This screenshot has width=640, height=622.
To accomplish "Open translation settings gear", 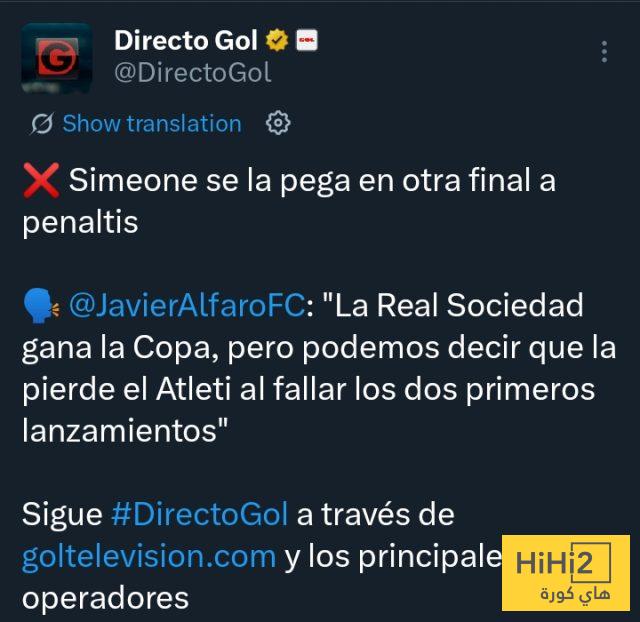I will 278,124.
